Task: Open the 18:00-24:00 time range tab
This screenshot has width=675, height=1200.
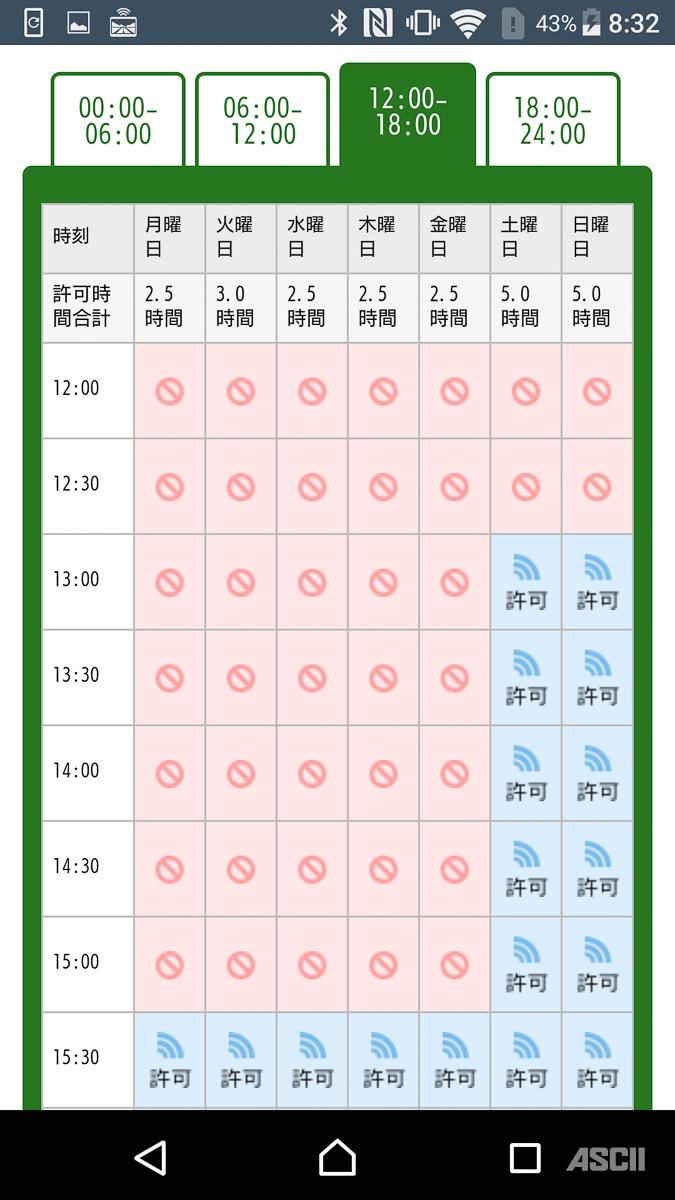Action: (552, 121)
